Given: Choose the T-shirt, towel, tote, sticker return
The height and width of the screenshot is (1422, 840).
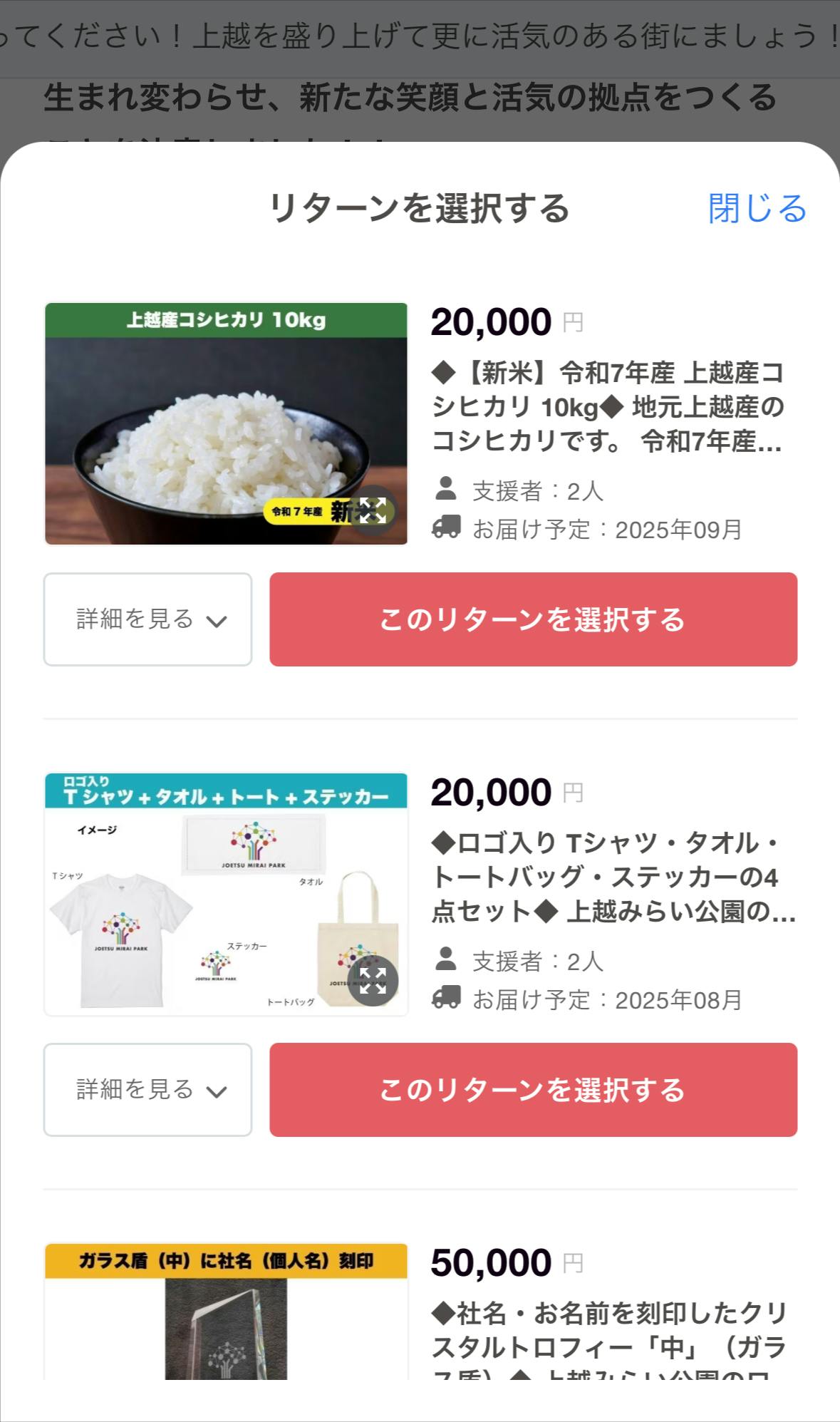Looking at the screenshot, I should point(533,1090).
